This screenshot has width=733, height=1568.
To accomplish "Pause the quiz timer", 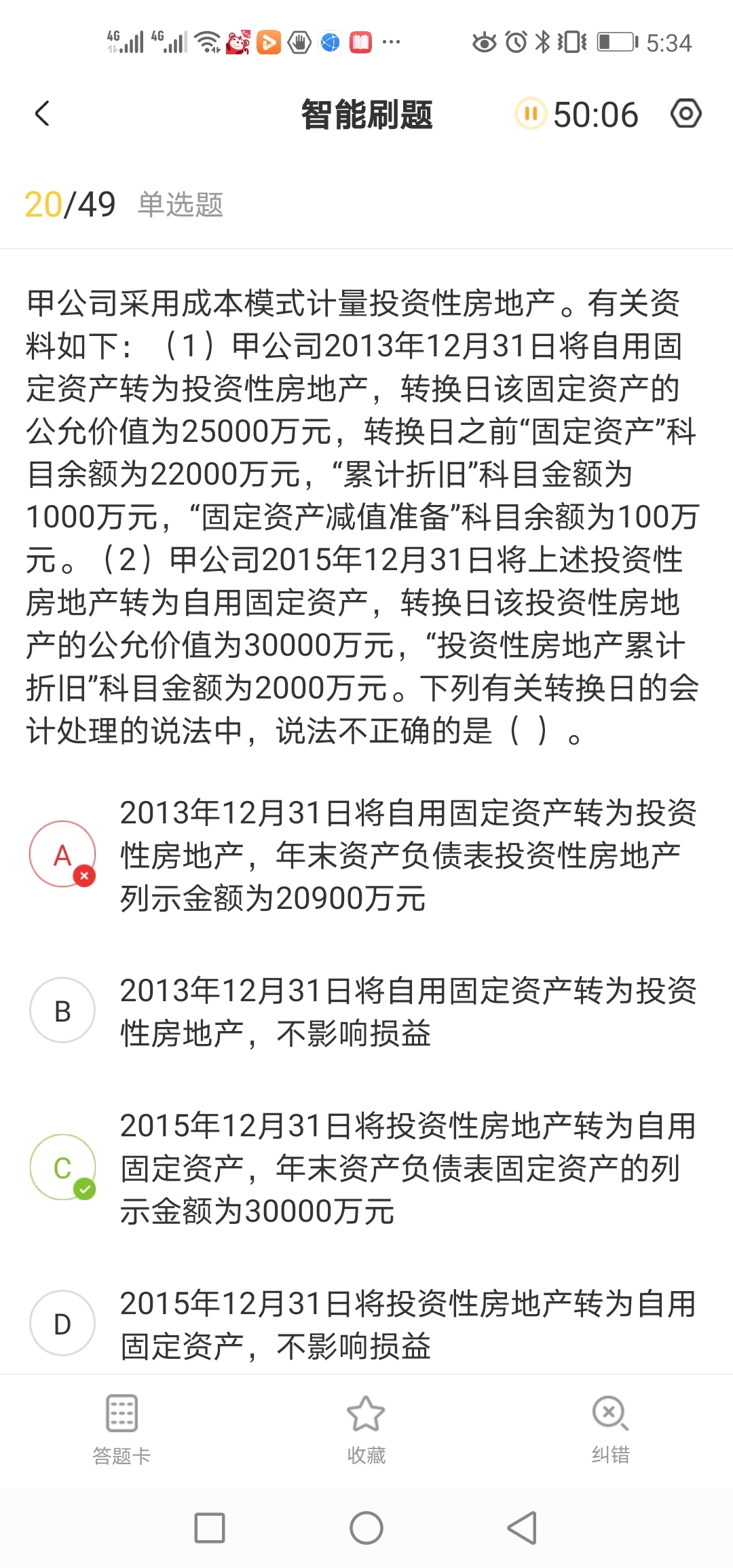I will [x=531, y=114].
